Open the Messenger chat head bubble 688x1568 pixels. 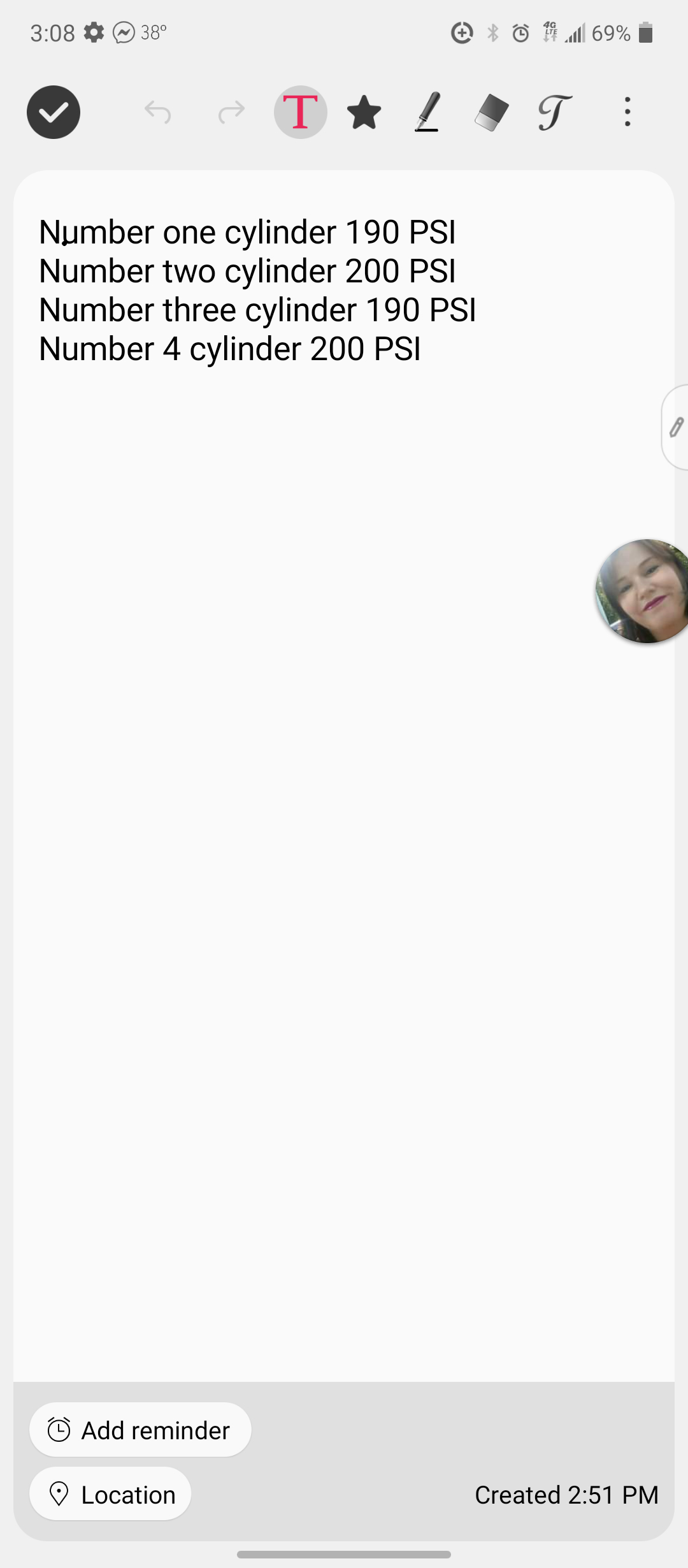[x=643, y=591]
